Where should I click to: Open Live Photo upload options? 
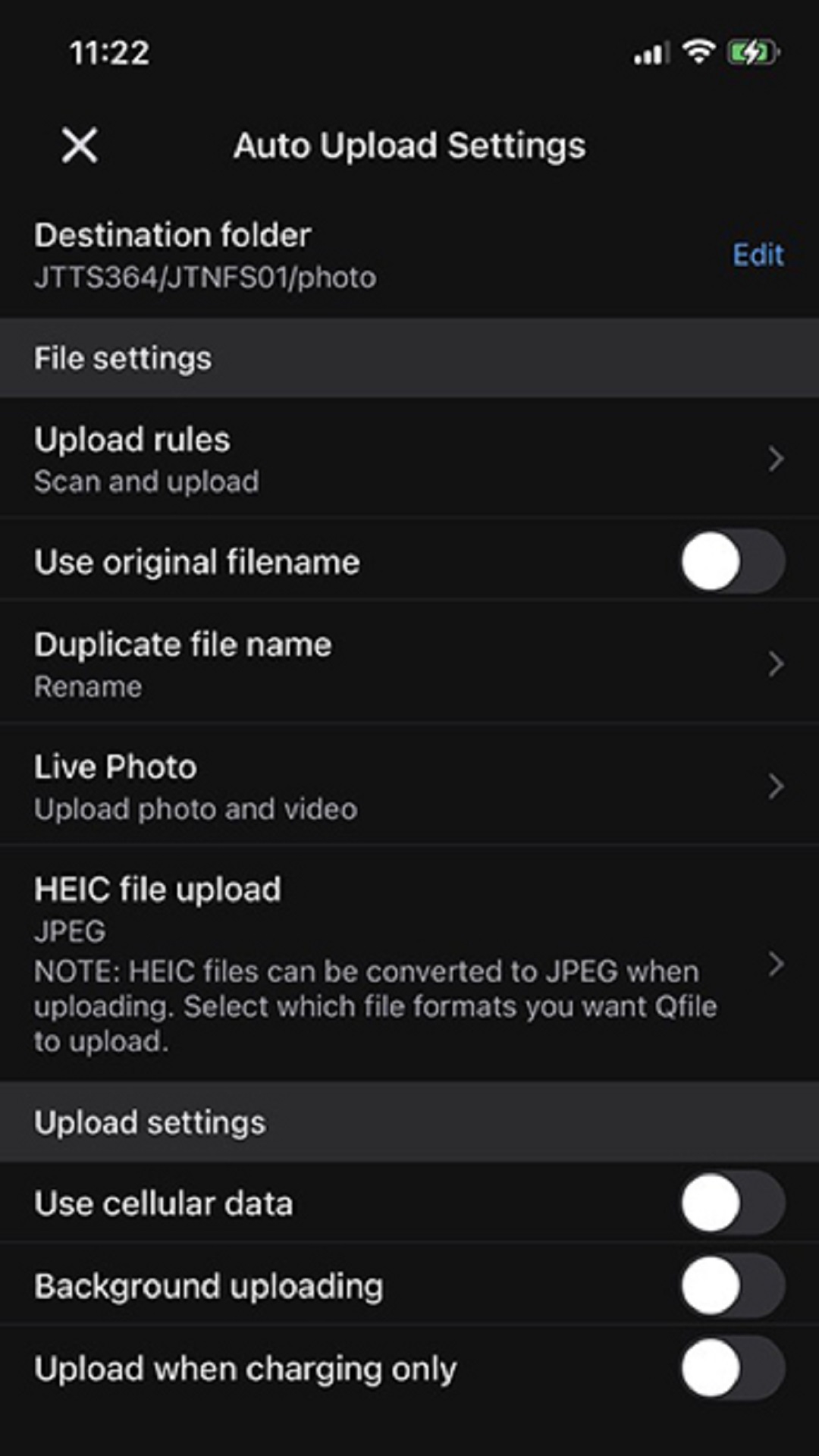(x=409, y=786)
